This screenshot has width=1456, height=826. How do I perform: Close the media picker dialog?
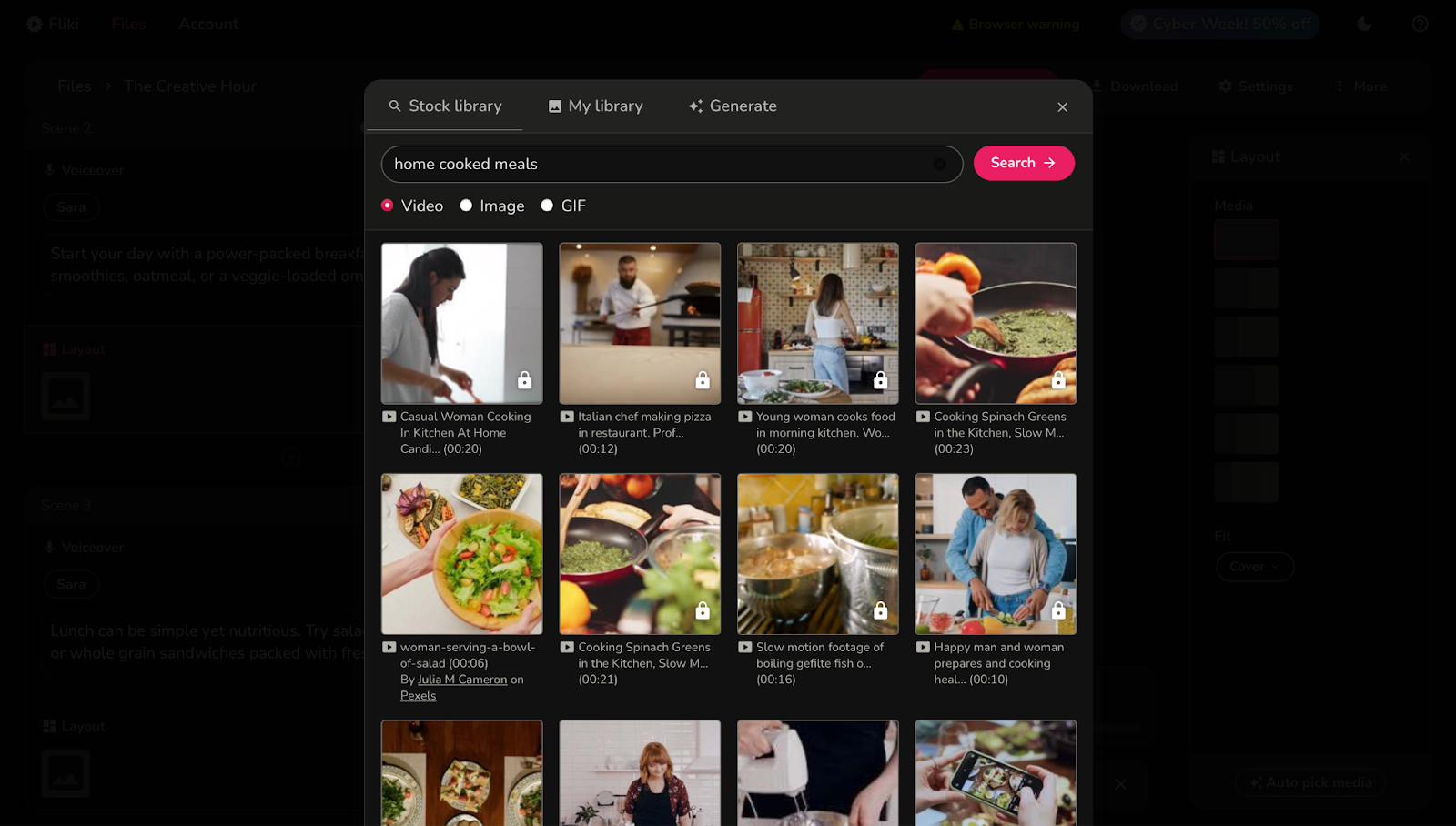click(x=1062, y=107)
